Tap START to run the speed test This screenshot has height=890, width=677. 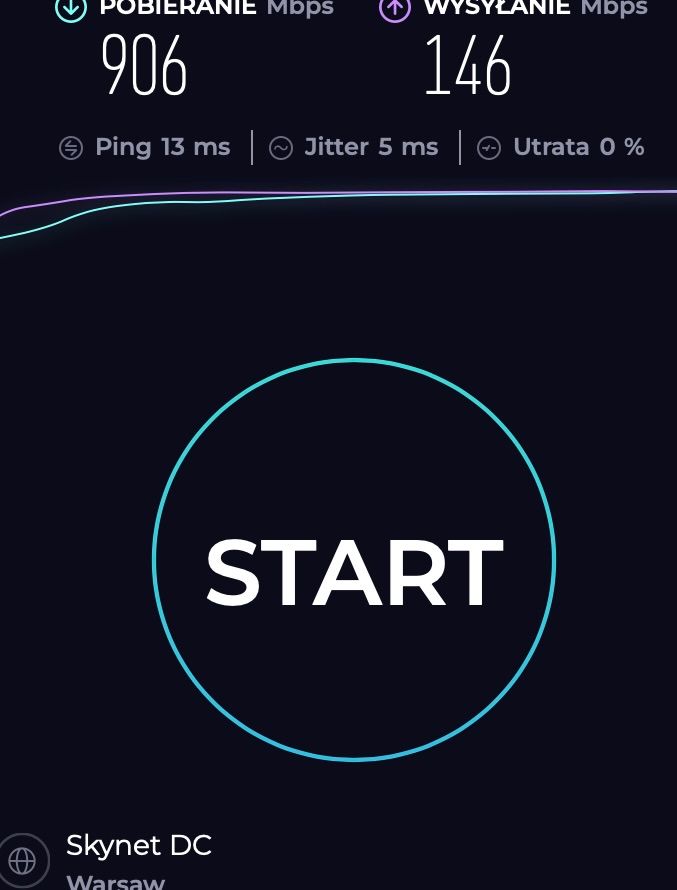click(353, 560)
